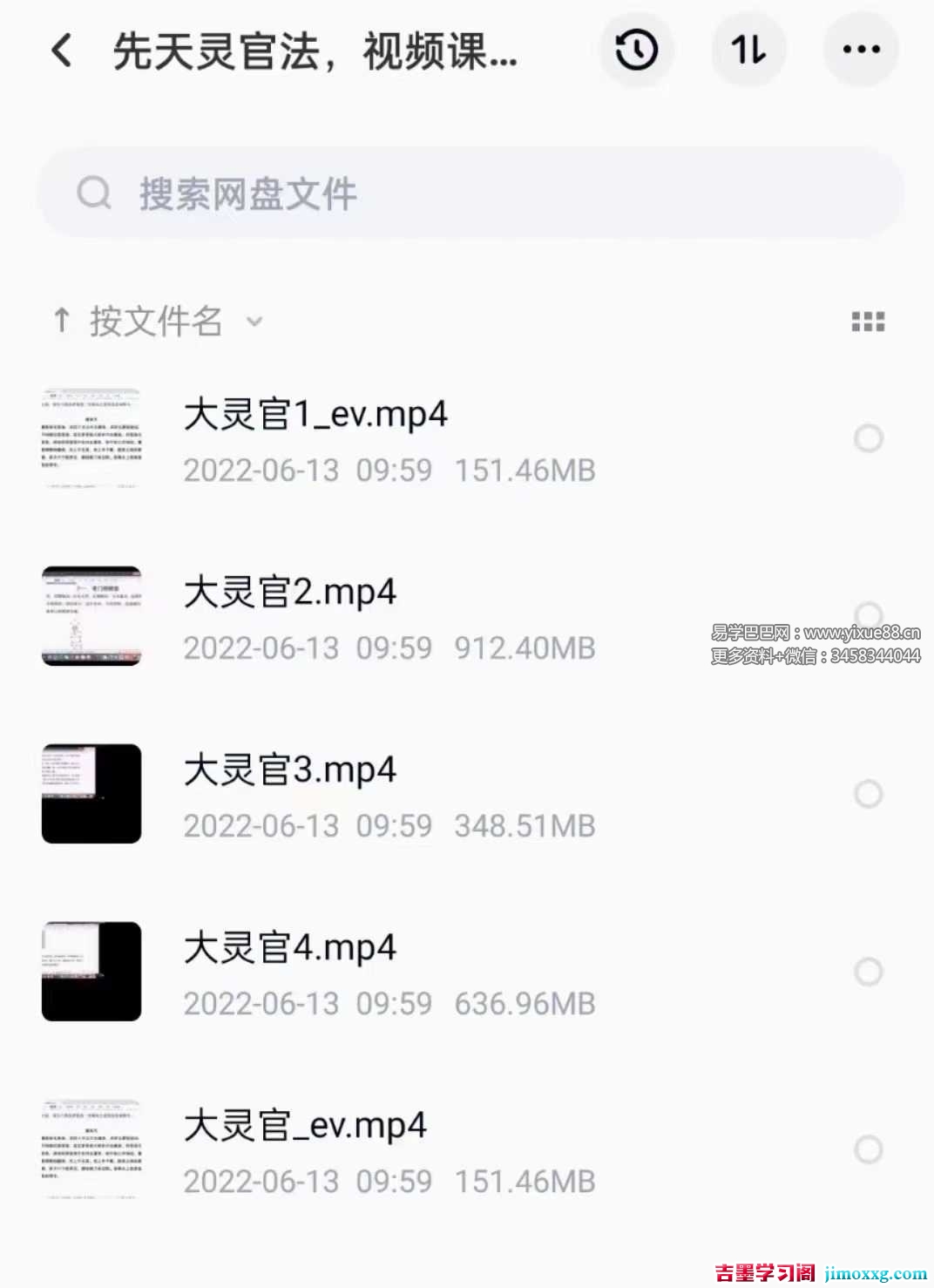This screenshot has width=934, height=1288.
Task: Click the 按文件名 sort label
Action: click(x=155, y=321)
